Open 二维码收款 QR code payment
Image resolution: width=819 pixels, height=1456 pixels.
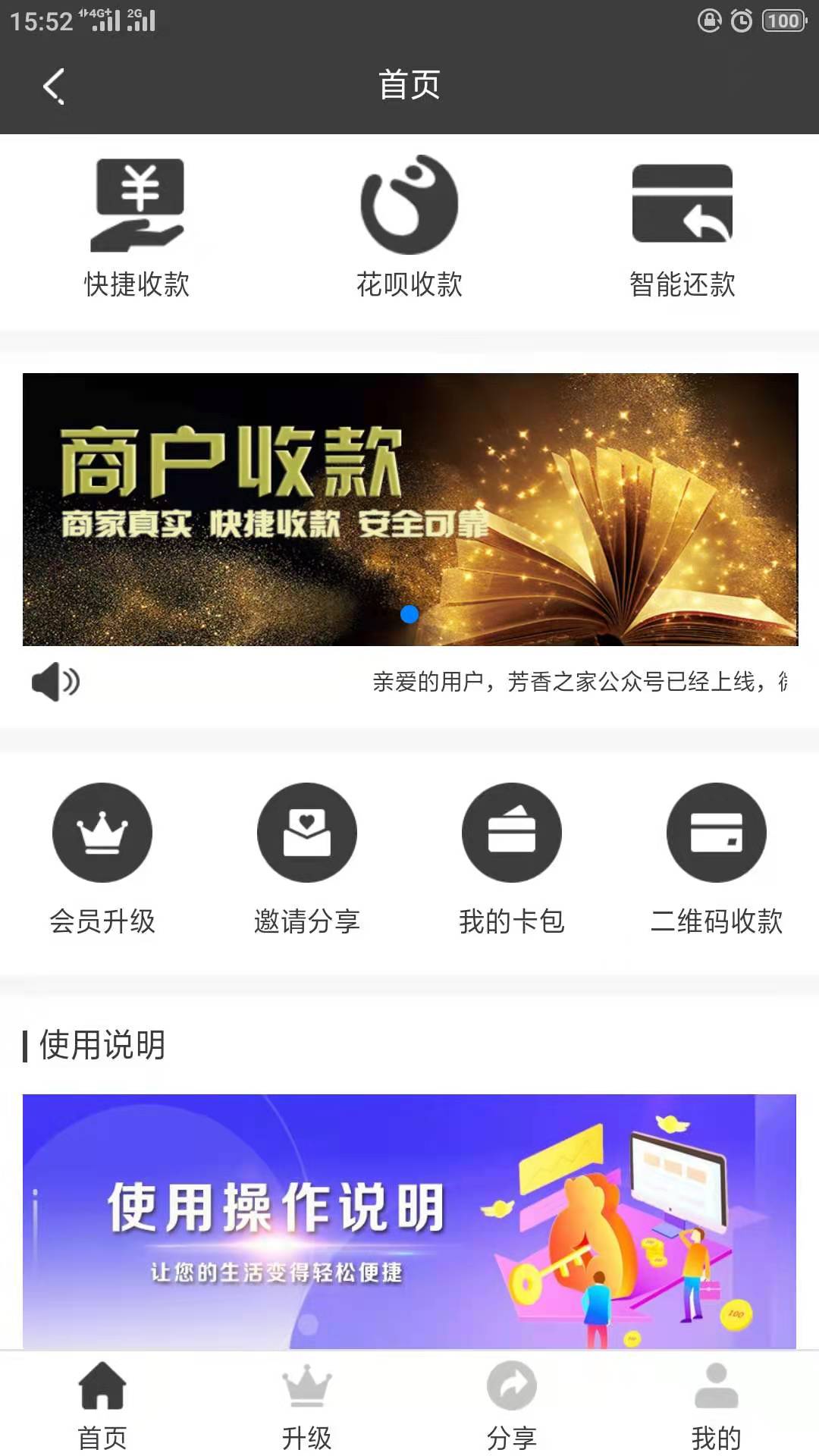(717, 858)
